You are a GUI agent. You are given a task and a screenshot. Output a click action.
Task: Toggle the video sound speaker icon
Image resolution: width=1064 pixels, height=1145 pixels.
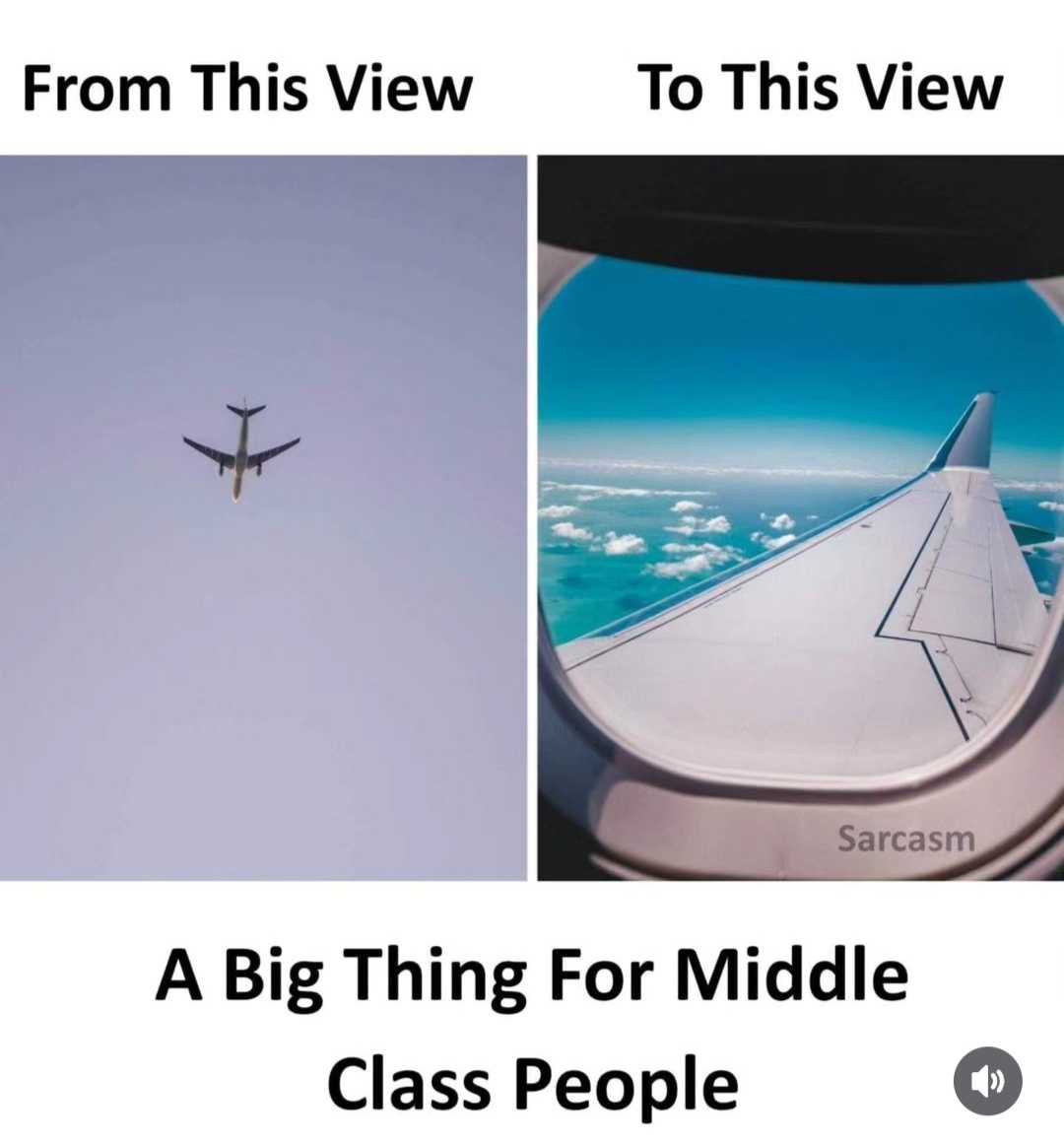point(987,1081)
